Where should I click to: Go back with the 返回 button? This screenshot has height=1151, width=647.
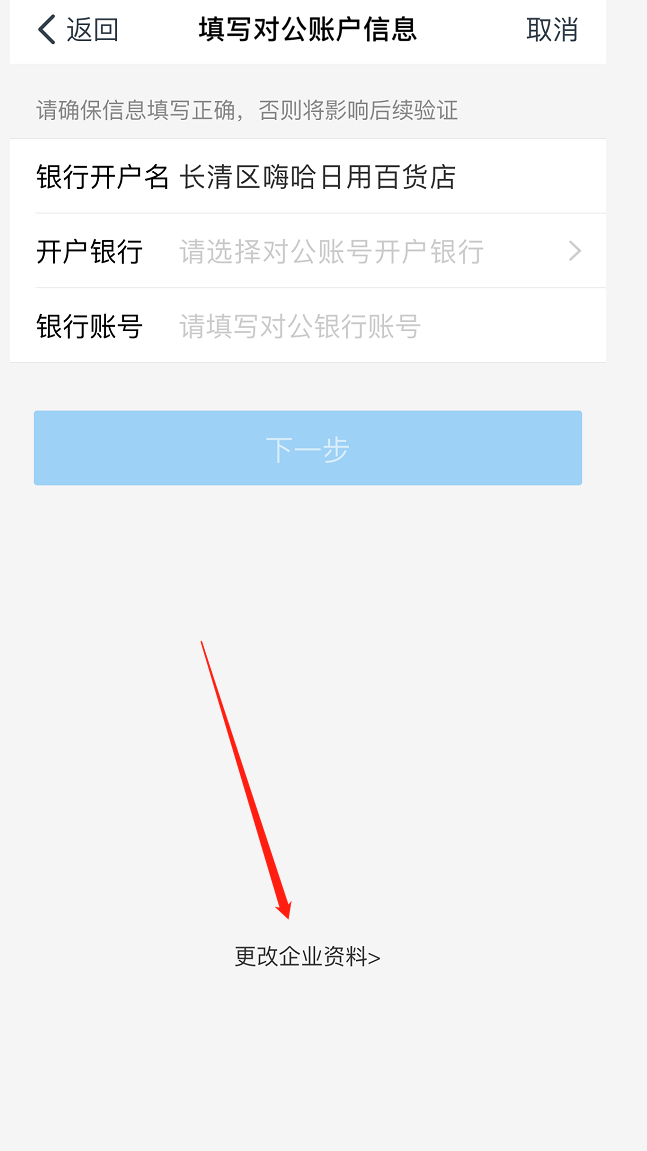[78, 30]
